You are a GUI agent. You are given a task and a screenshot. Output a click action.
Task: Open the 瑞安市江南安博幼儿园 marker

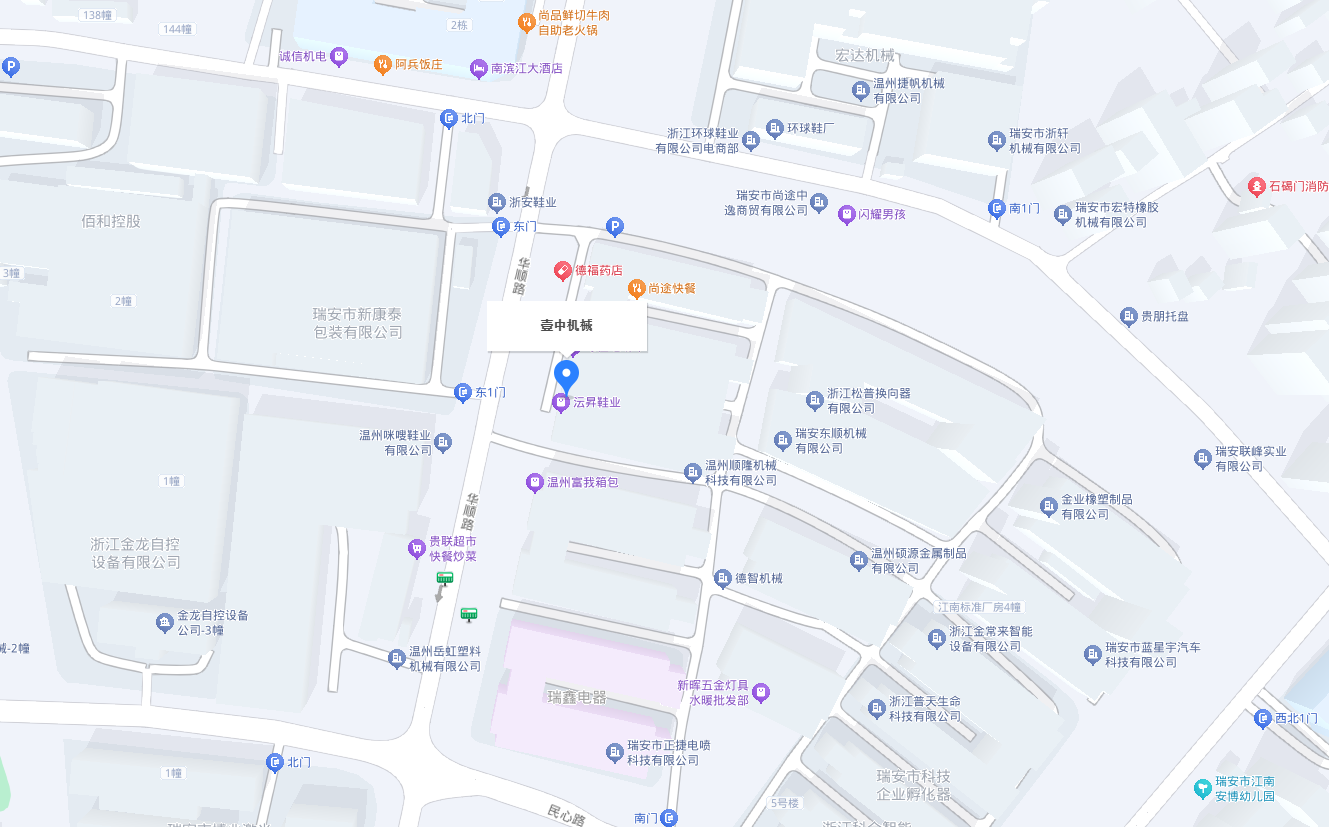coord(1203,788)
